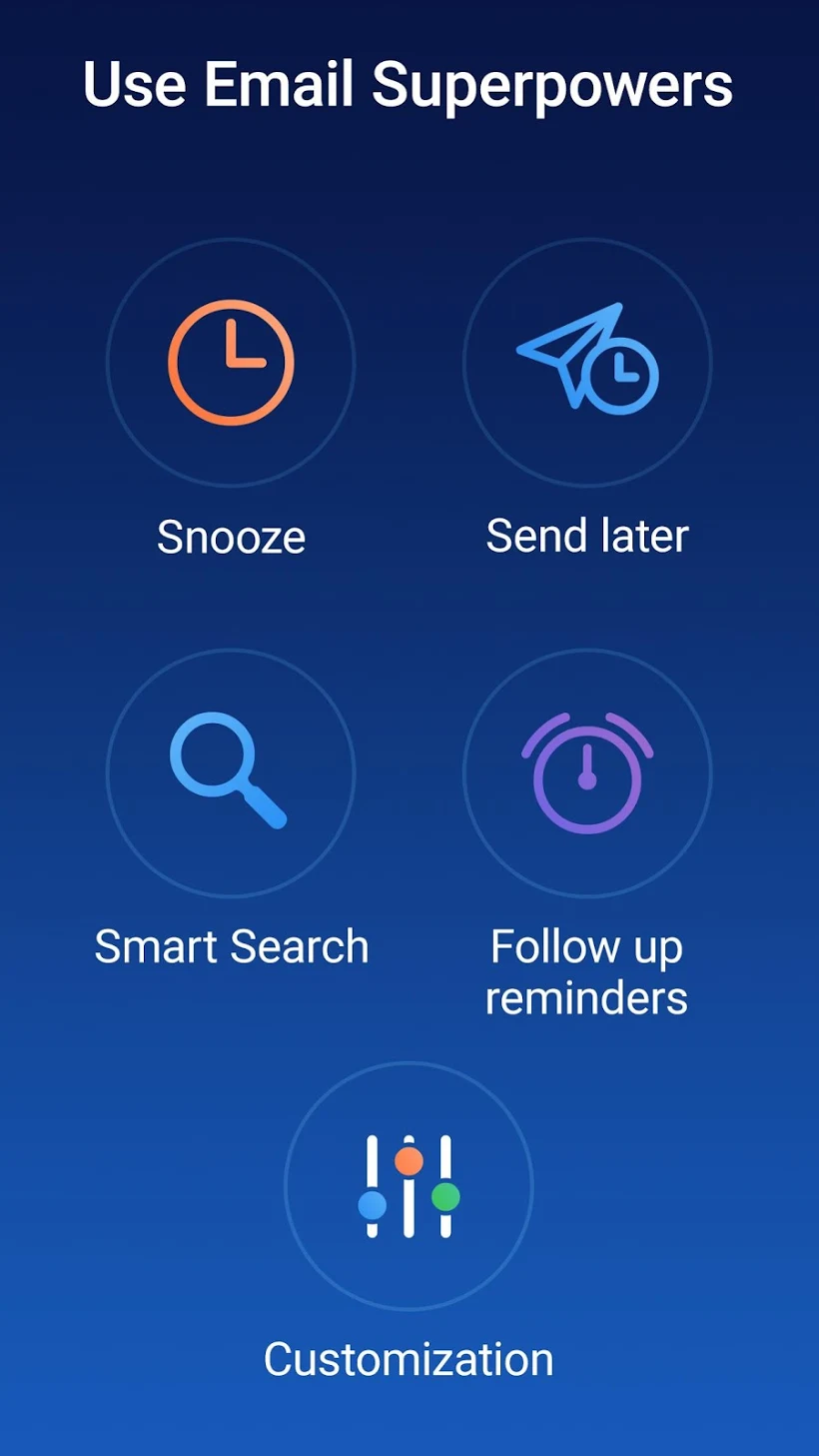Select the Snooze label text
Viewport: 819px width, 1456px height.
click(x=231, y=537)
